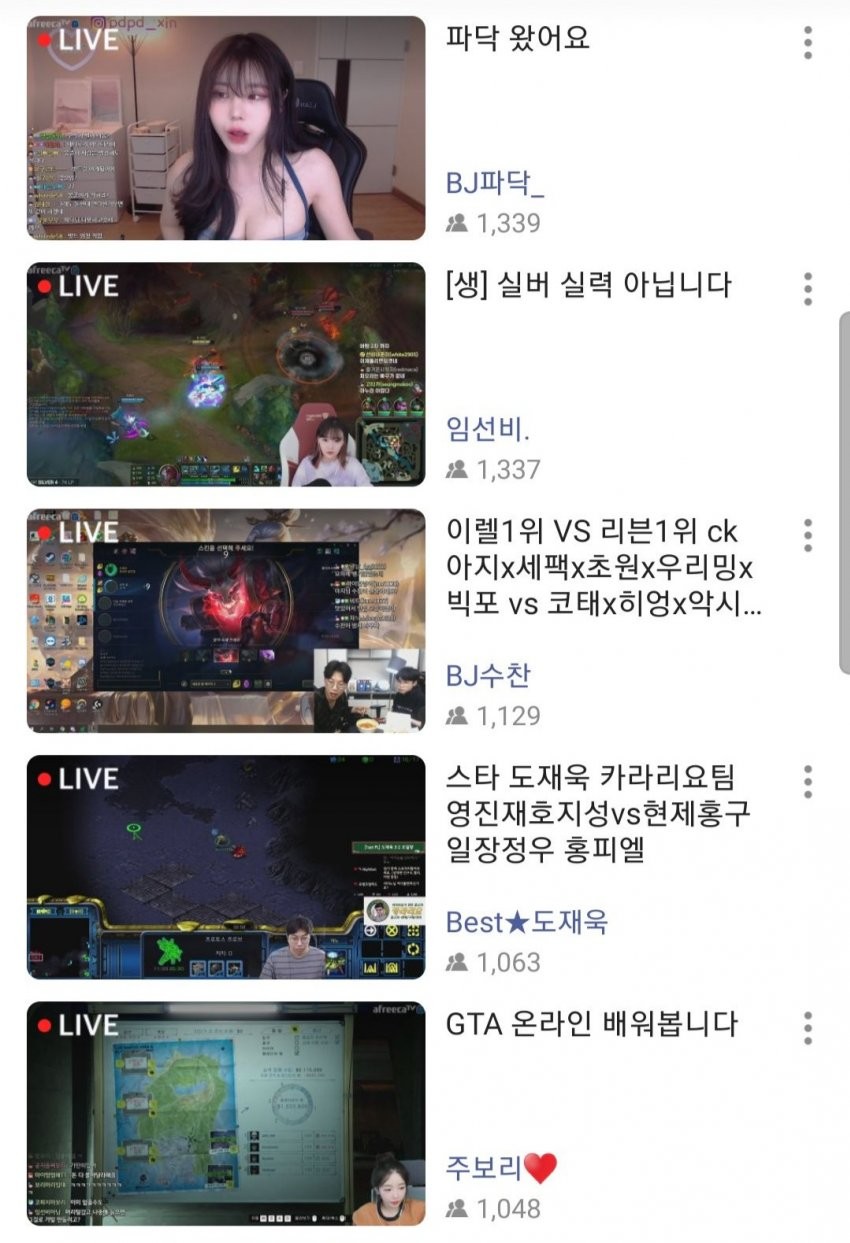Open options for 실버 실력 아닙니다 stream
Image resolution: width=850 pixels, height=1243 pixels.
point(808,288)
